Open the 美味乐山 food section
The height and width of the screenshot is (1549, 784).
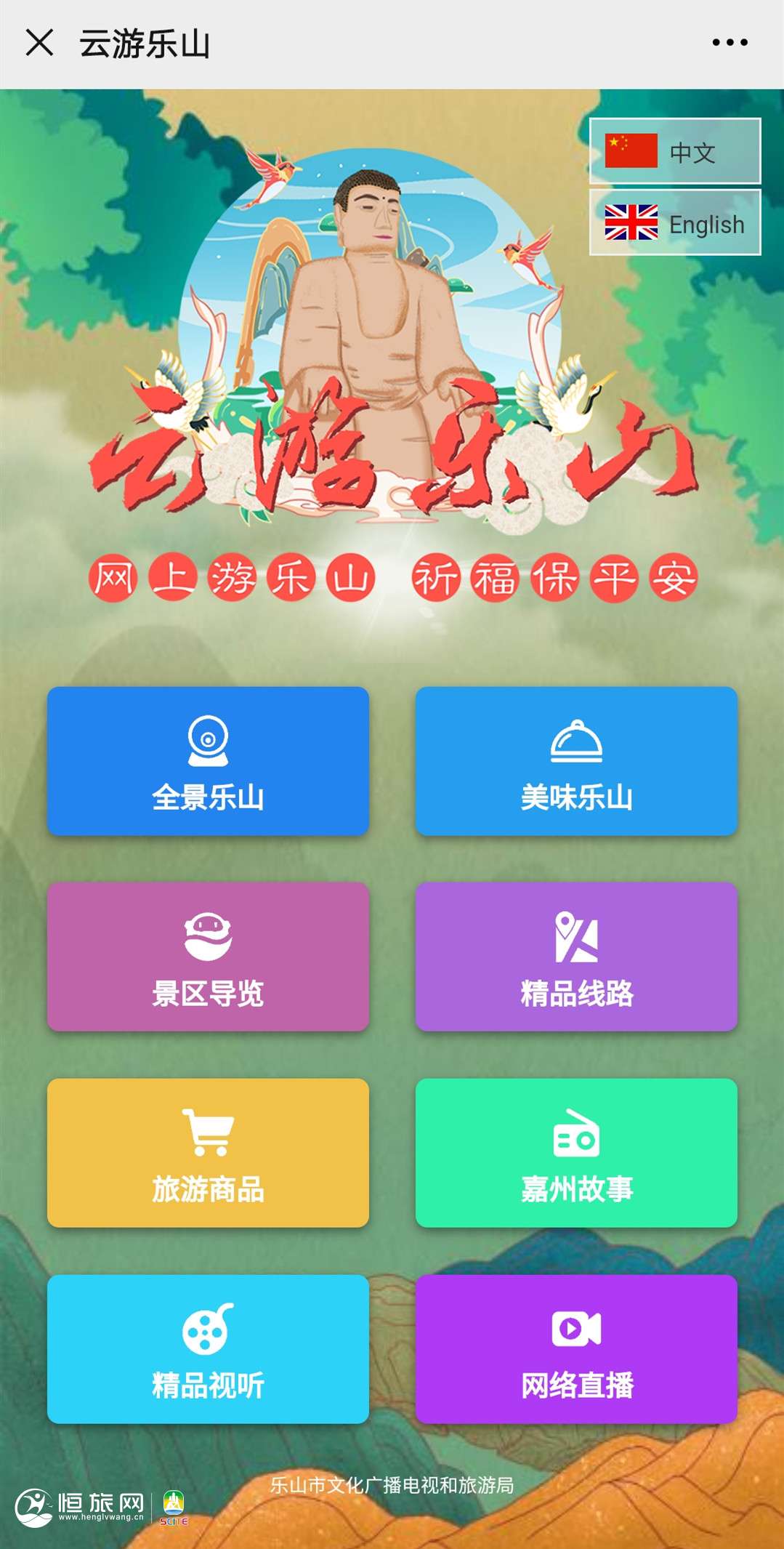[576, 761]
